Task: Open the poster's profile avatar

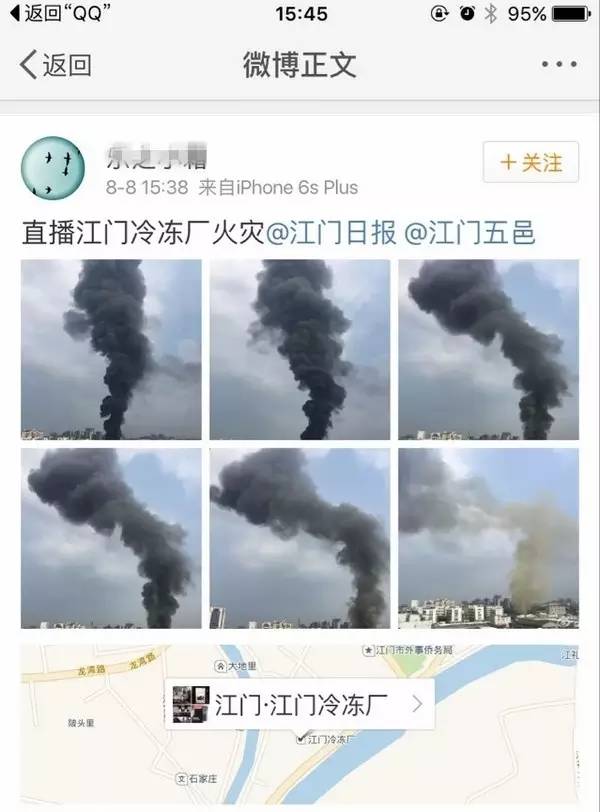Action: pyautogui.click(x=52, y=167)
